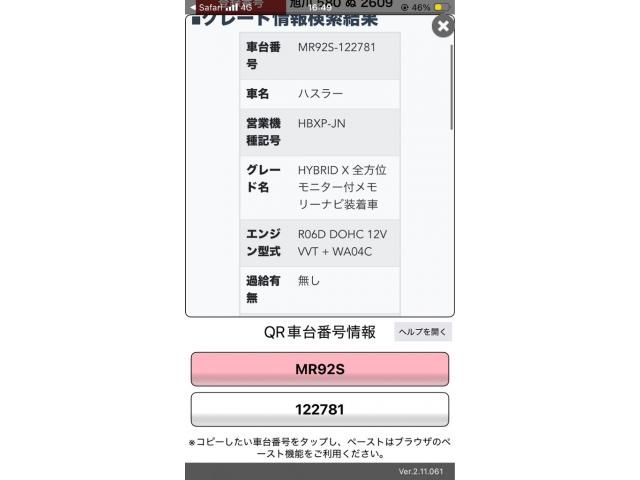Screen dimensions: 640x480
Task: Copy the chassis number 122781
Action: coord(320,409)
